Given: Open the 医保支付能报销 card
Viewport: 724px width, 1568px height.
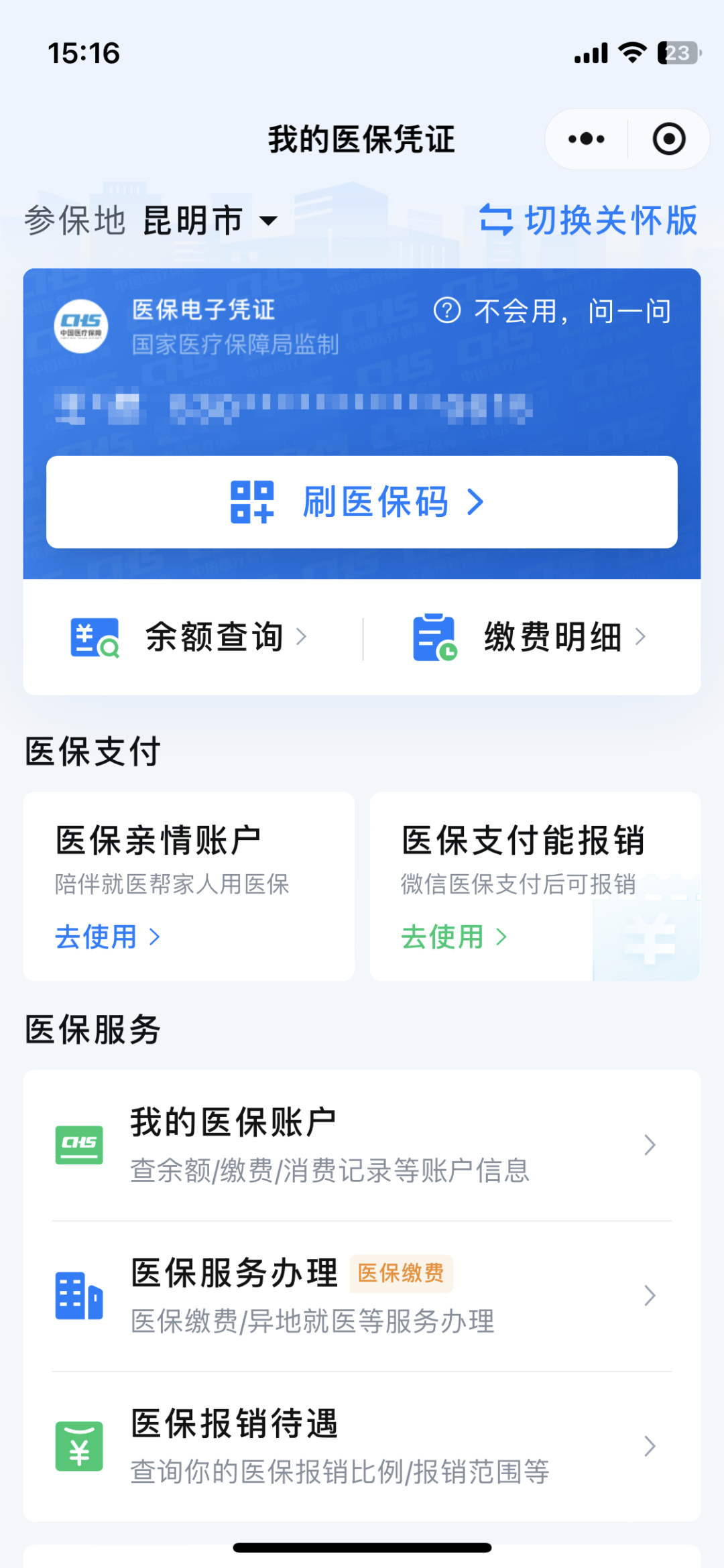Looking at the screenshot, I should pos(535,886).
